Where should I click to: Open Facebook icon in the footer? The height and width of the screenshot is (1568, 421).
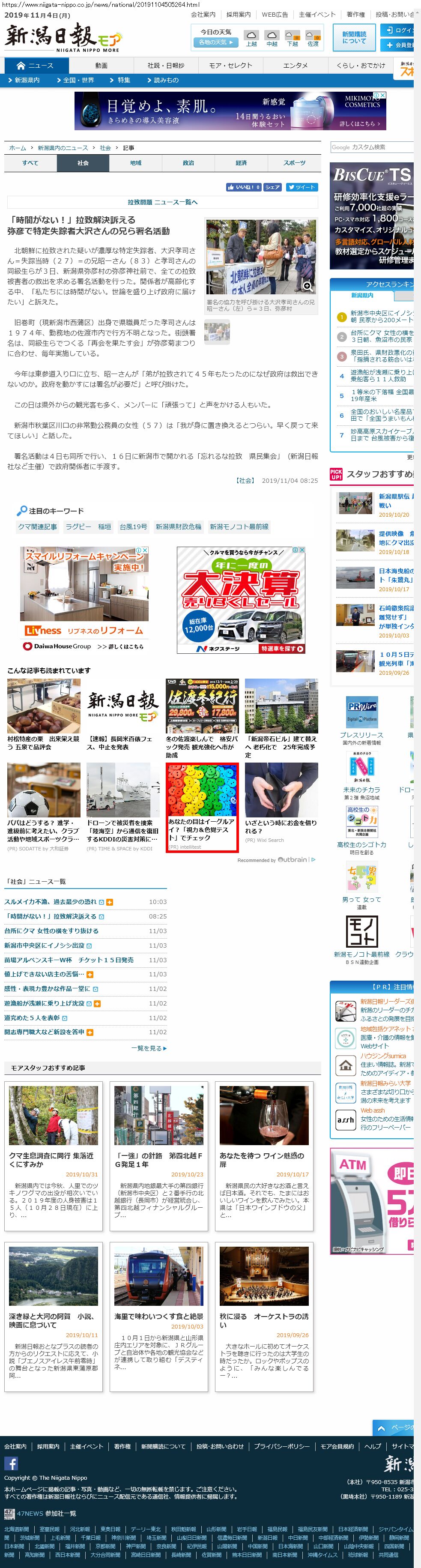click(x=11, y=1464)
